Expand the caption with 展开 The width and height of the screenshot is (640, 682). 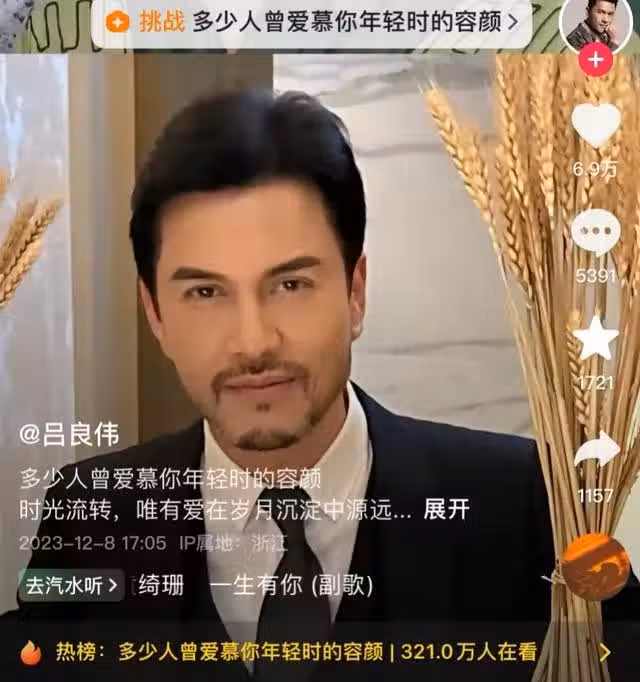[446, 509]
